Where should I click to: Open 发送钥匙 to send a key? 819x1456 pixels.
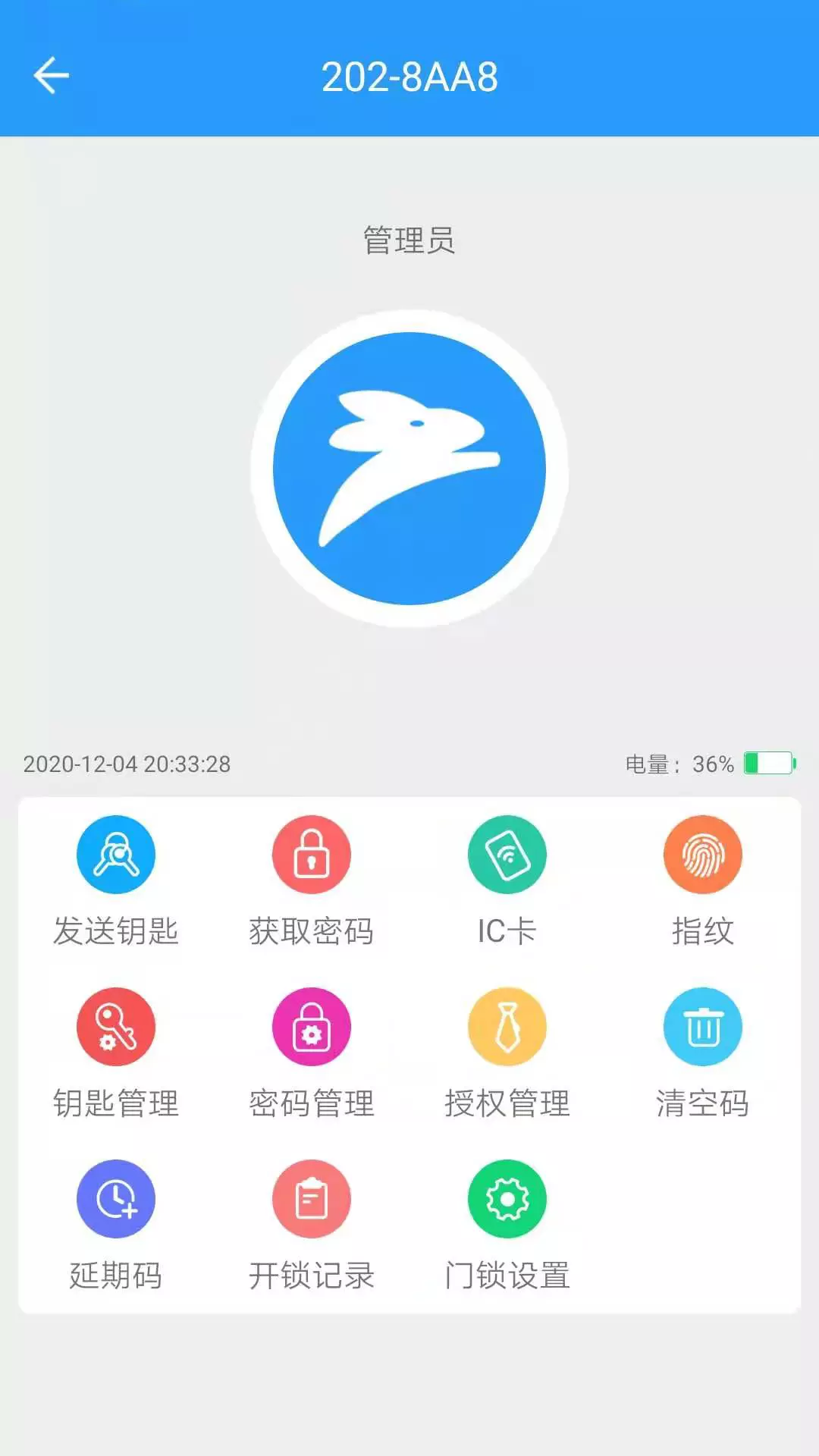[x=116, y=882]
